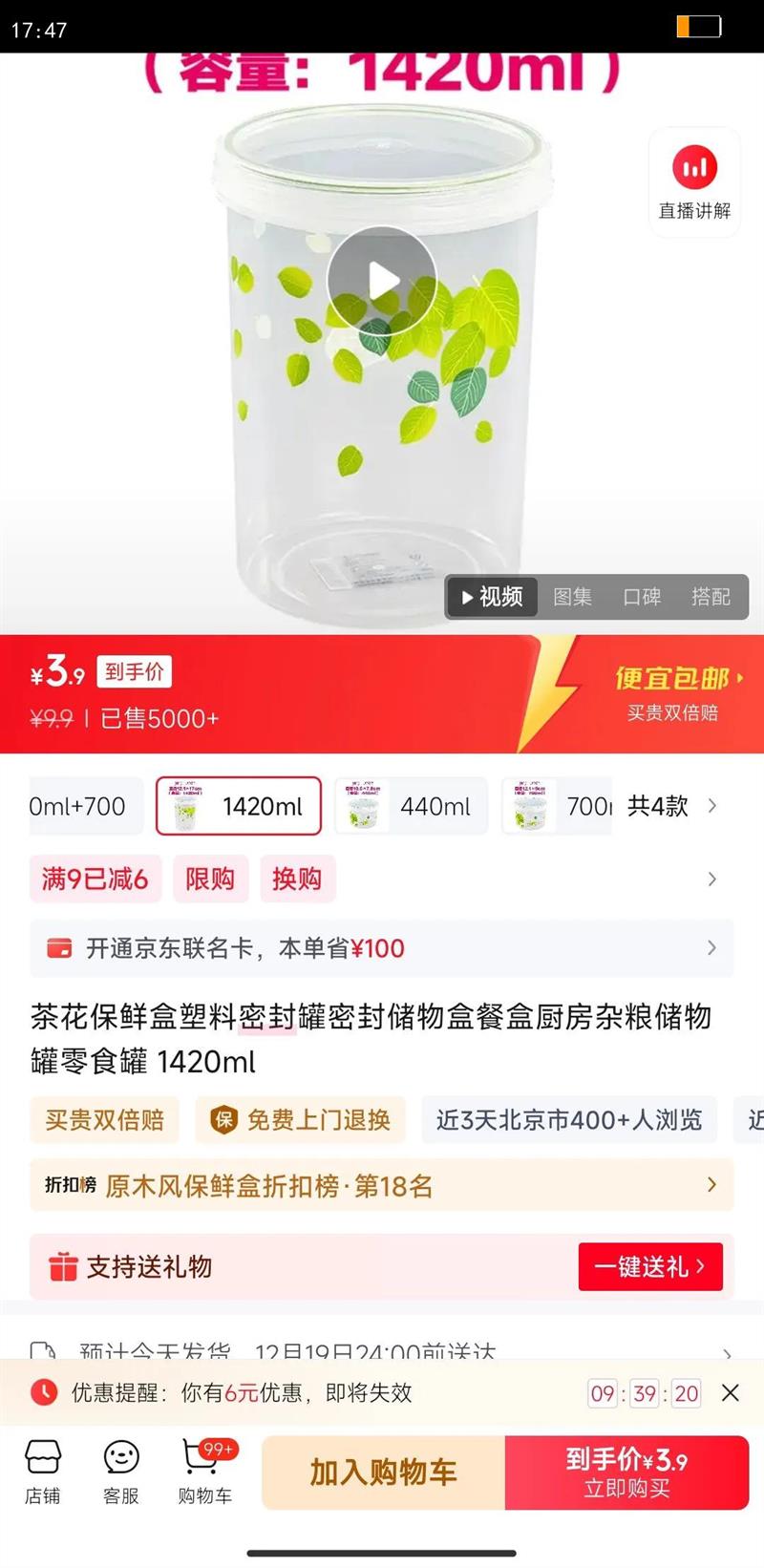This screenshot has width=764, height=1568.
Task: Open the 满9已减6 promotions row
Action: [381, 879]
